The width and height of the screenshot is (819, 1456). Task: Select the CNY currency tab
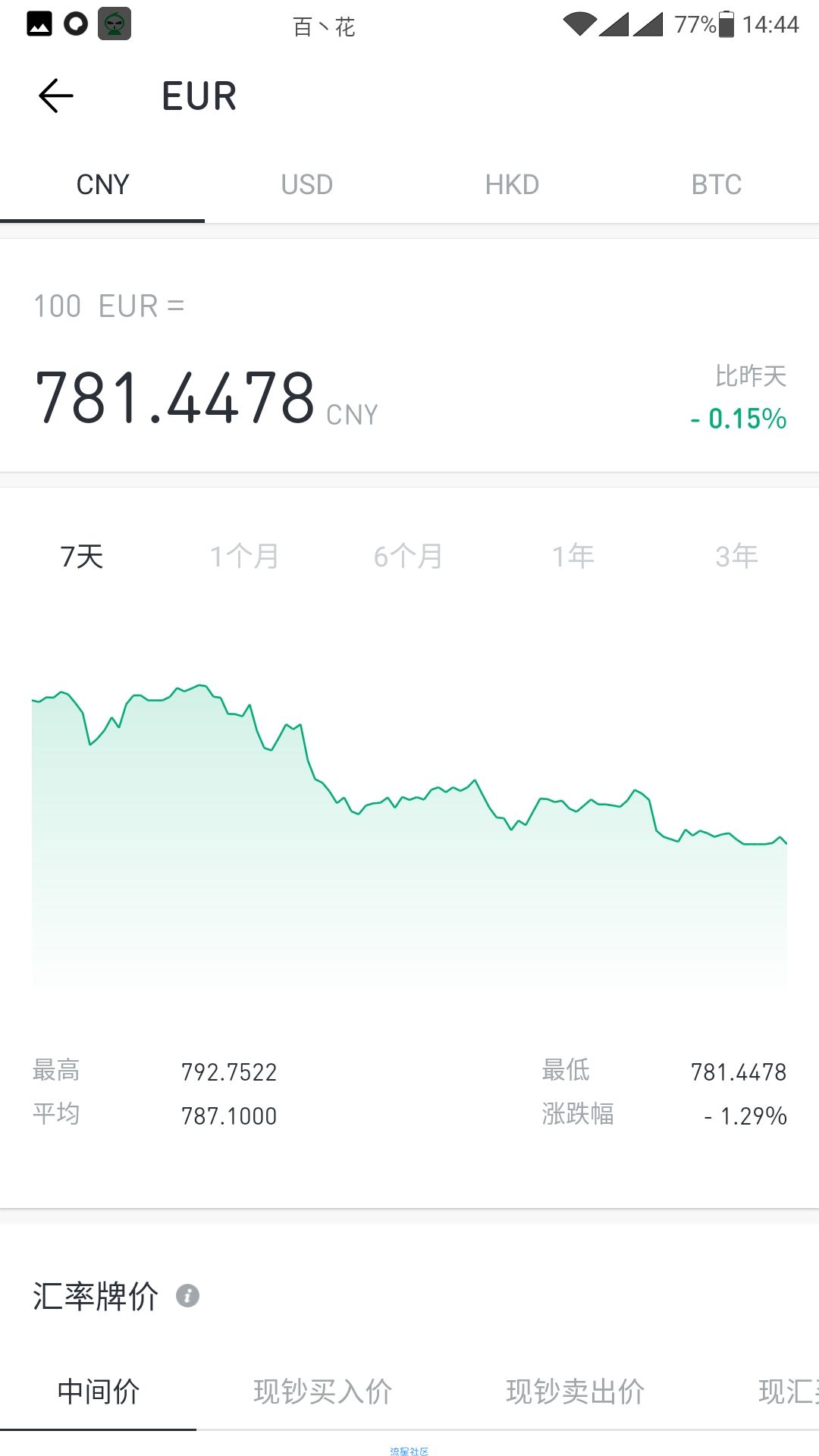click(102, 184)
